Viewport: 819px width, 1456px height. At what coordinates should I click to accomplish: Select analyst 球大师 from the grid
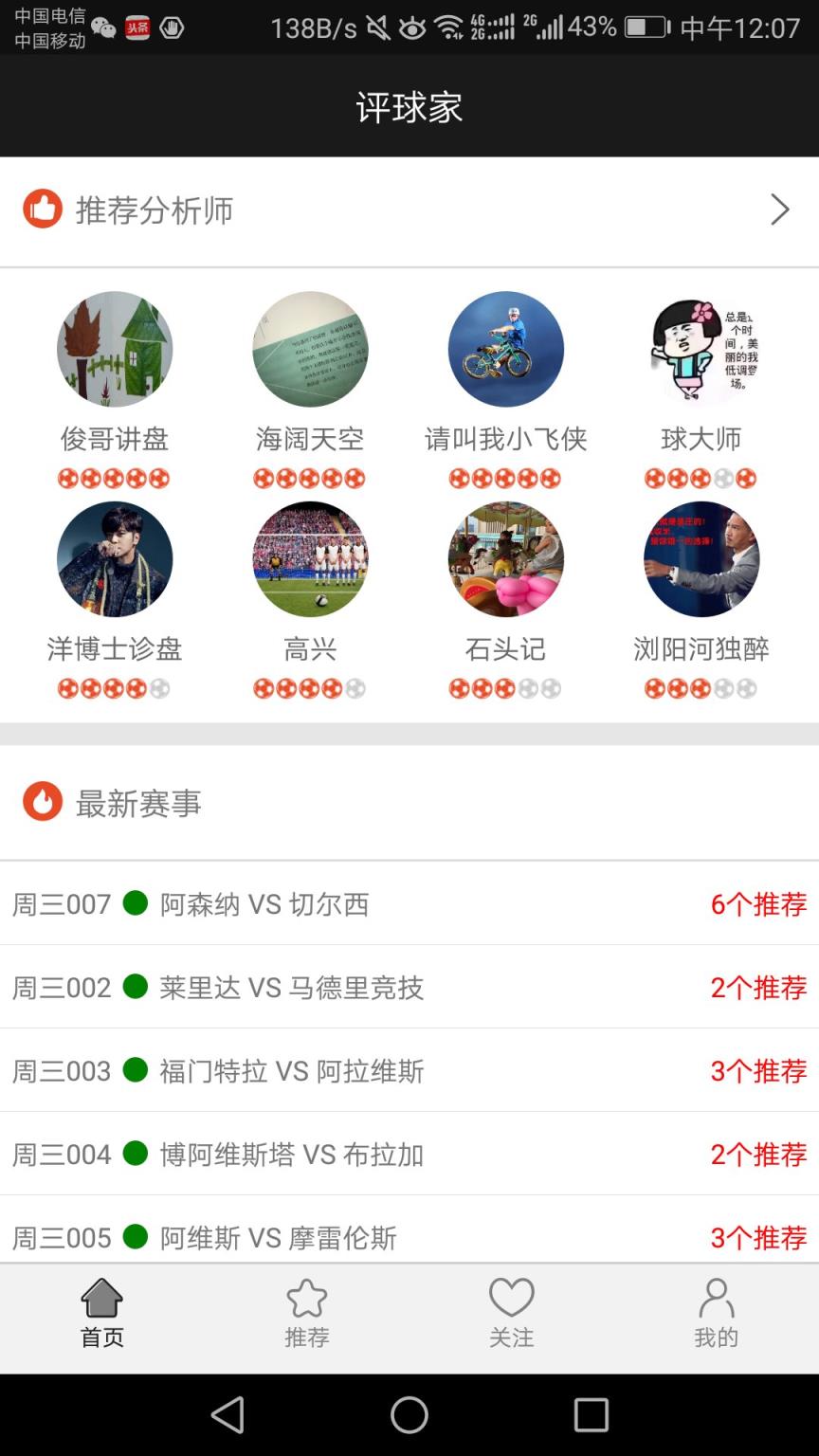point(701,439)
